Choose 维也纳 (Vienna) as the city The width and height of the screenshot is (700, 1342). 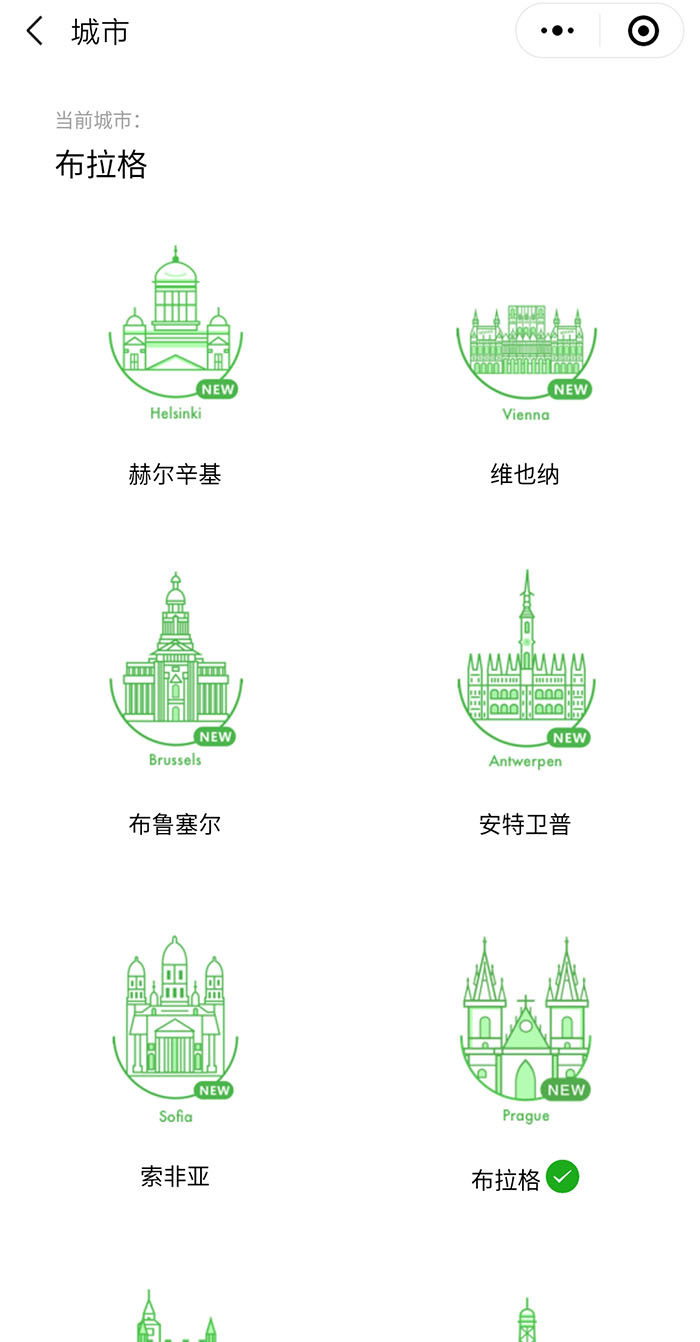tap(525, 365)
